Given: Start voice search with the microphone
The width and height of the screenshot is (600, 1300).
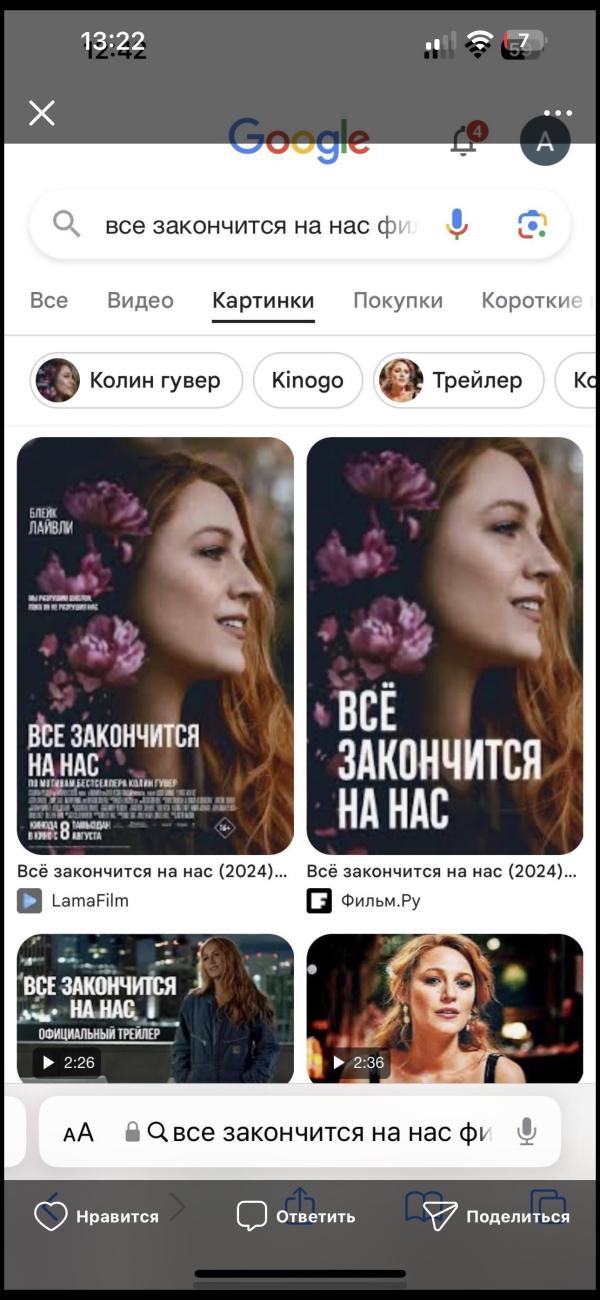Looking at the screenshot, I should (457, 225).
